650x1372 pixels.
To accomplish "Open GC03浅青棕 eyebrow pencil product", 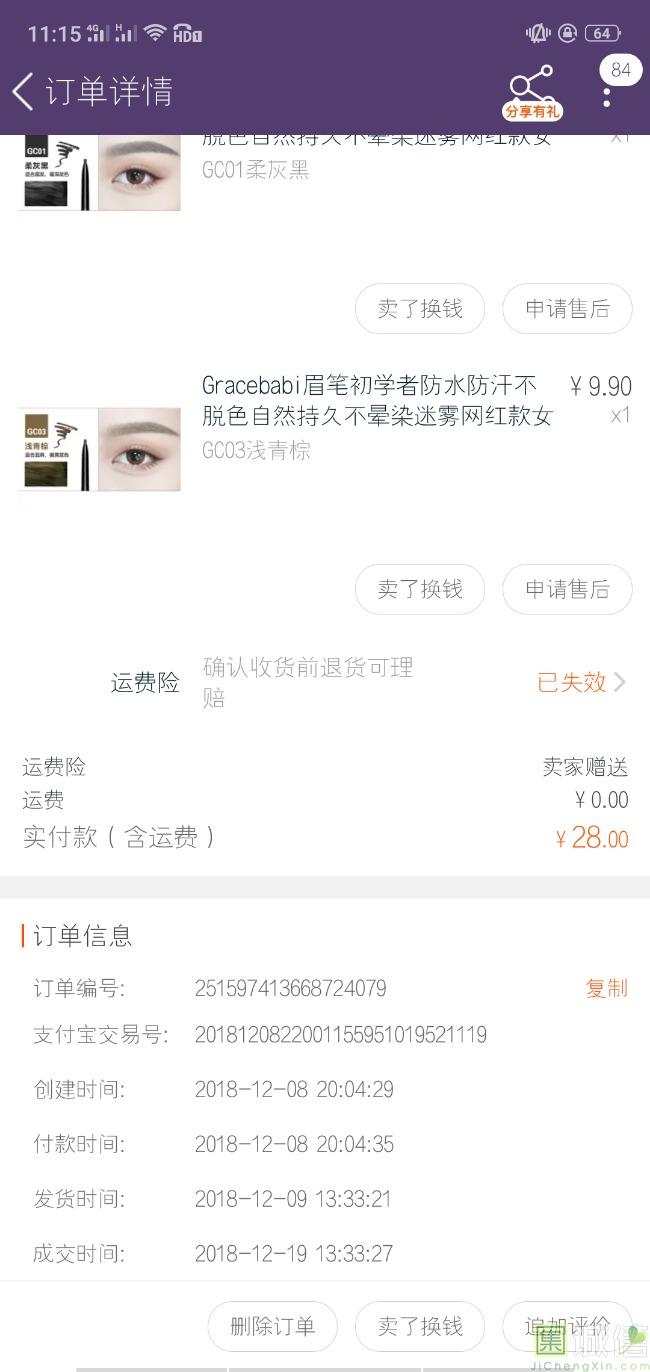I will click(376, 400).
